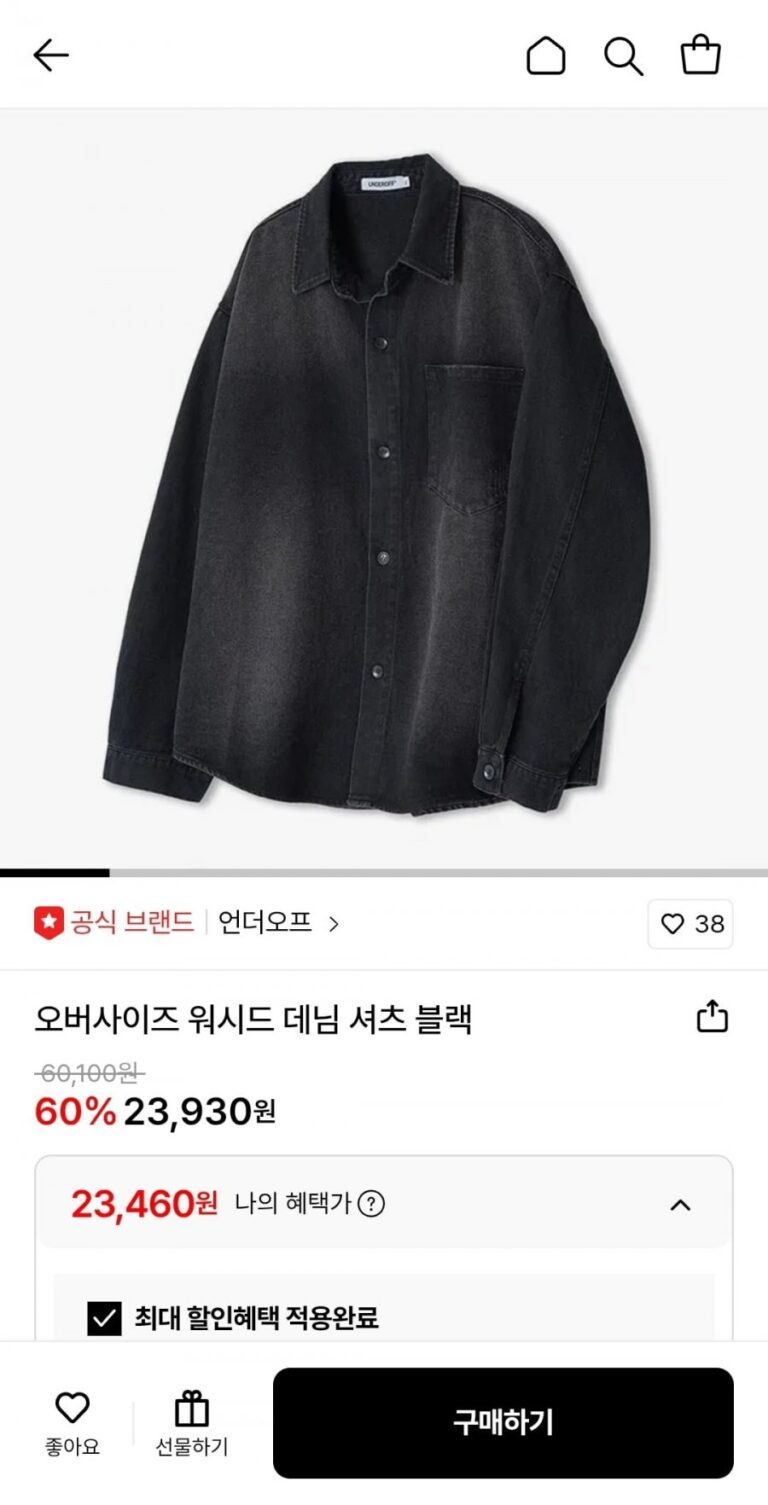Open the search magnifier icon

tap(623, 56)
